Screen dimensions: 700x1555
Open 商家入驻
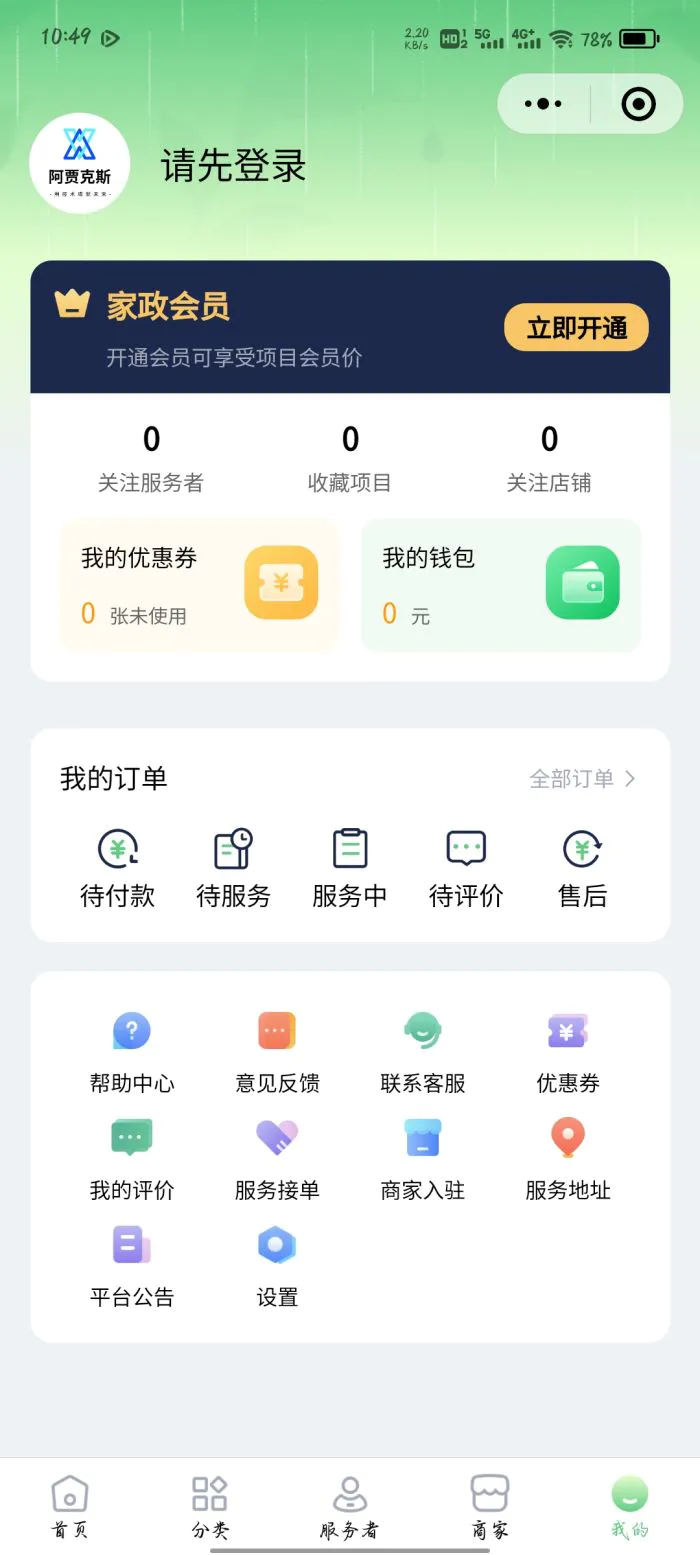(423, 1159)
